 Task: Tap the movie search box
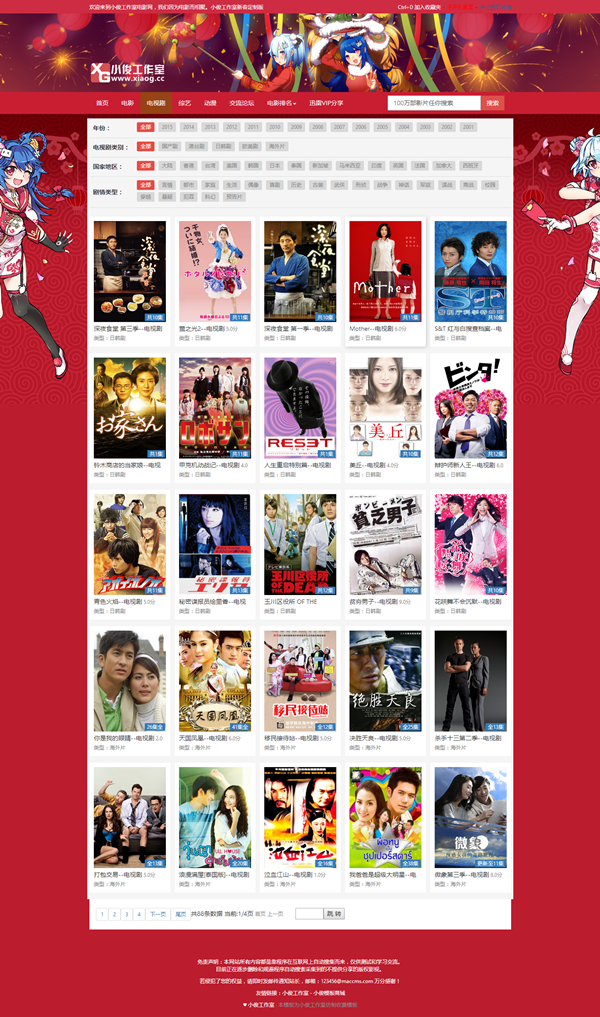tap(434, 103)
